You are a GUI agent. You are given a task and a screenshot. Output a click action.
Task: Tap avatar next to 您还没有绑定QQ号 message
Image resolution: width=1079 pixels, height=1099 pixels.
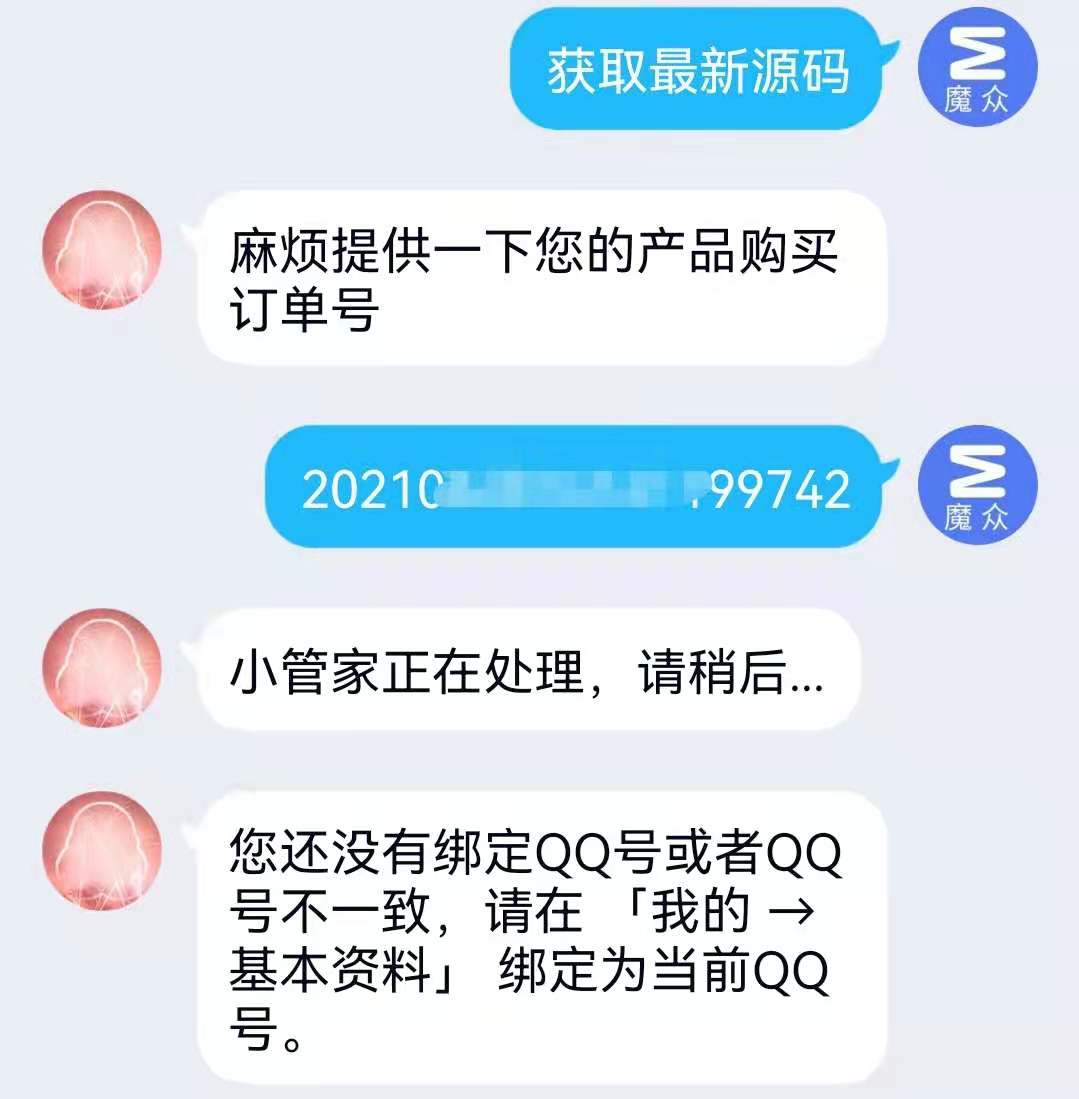pyautogui.click(x=101, y=850)
